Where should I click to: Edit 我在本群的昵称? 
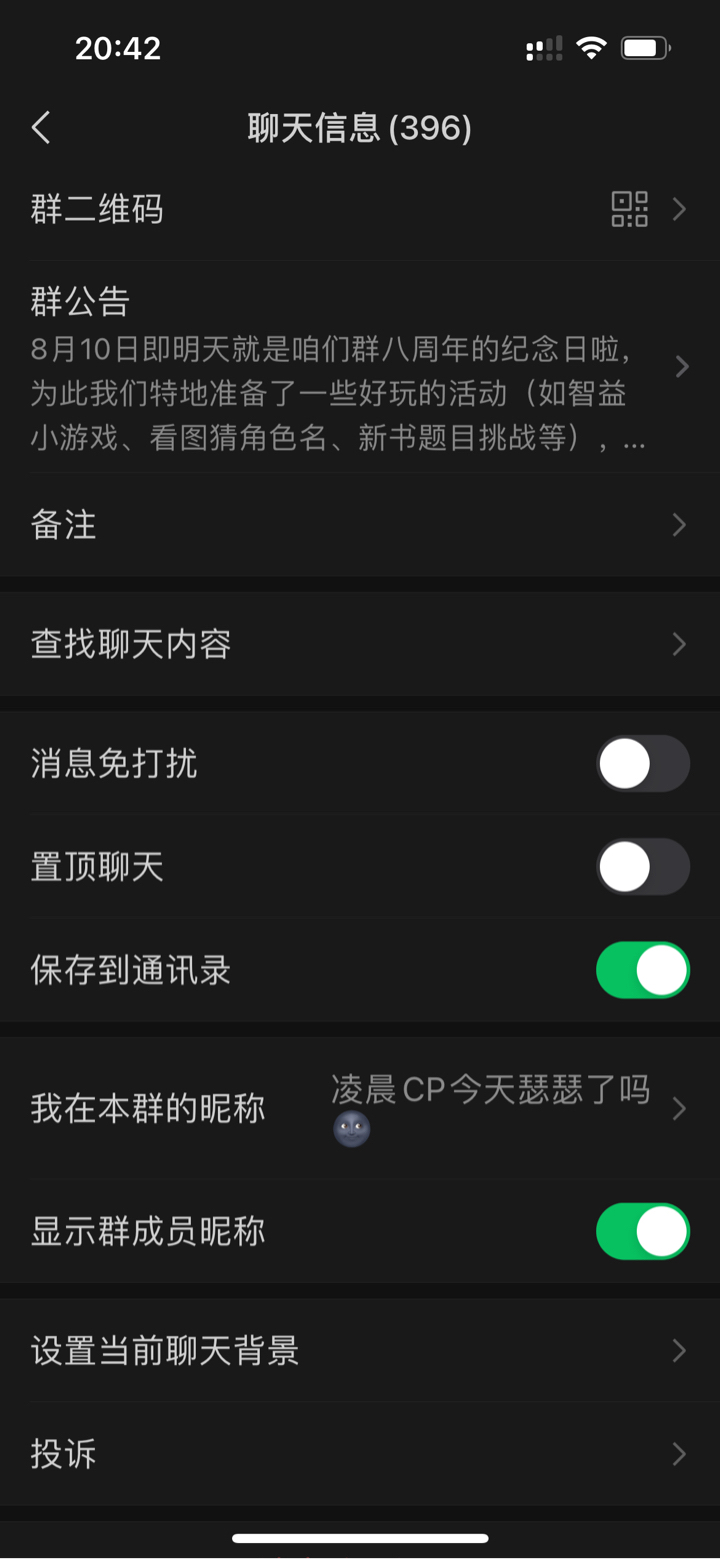point(360,1108)
